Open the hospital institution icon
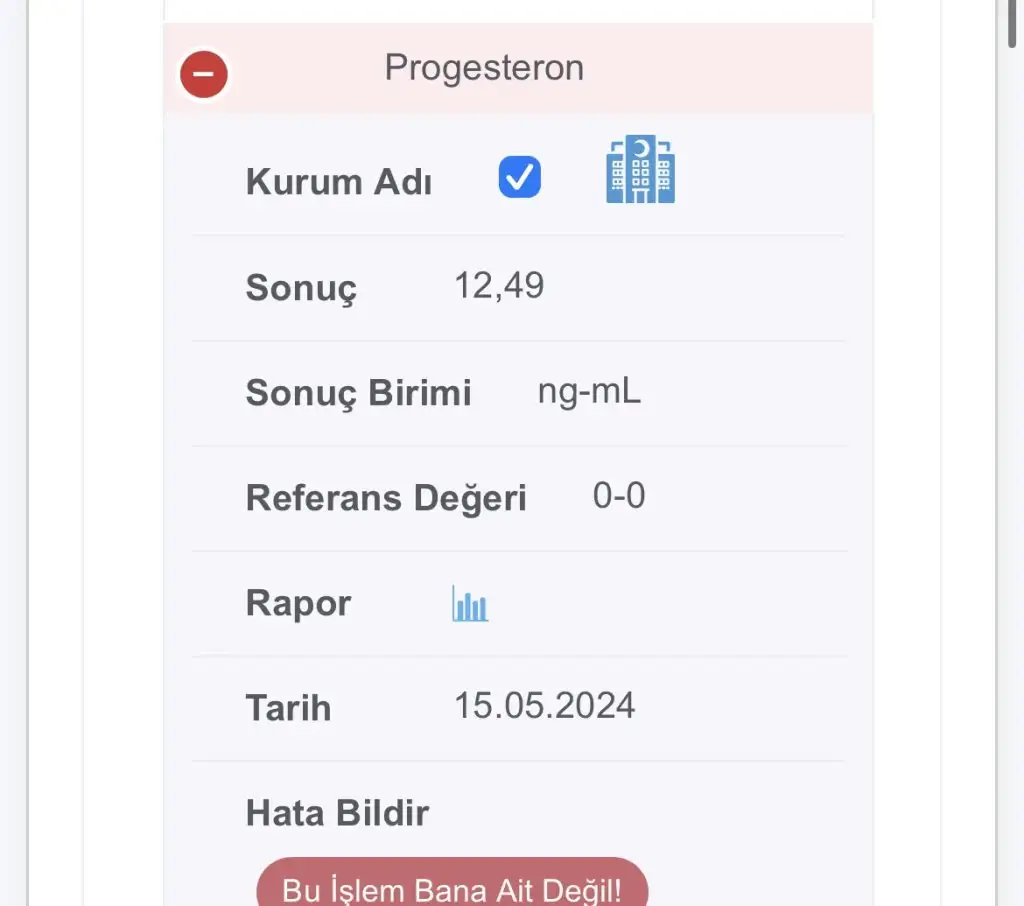The image size is (1024, 906). tap(640, 171)
